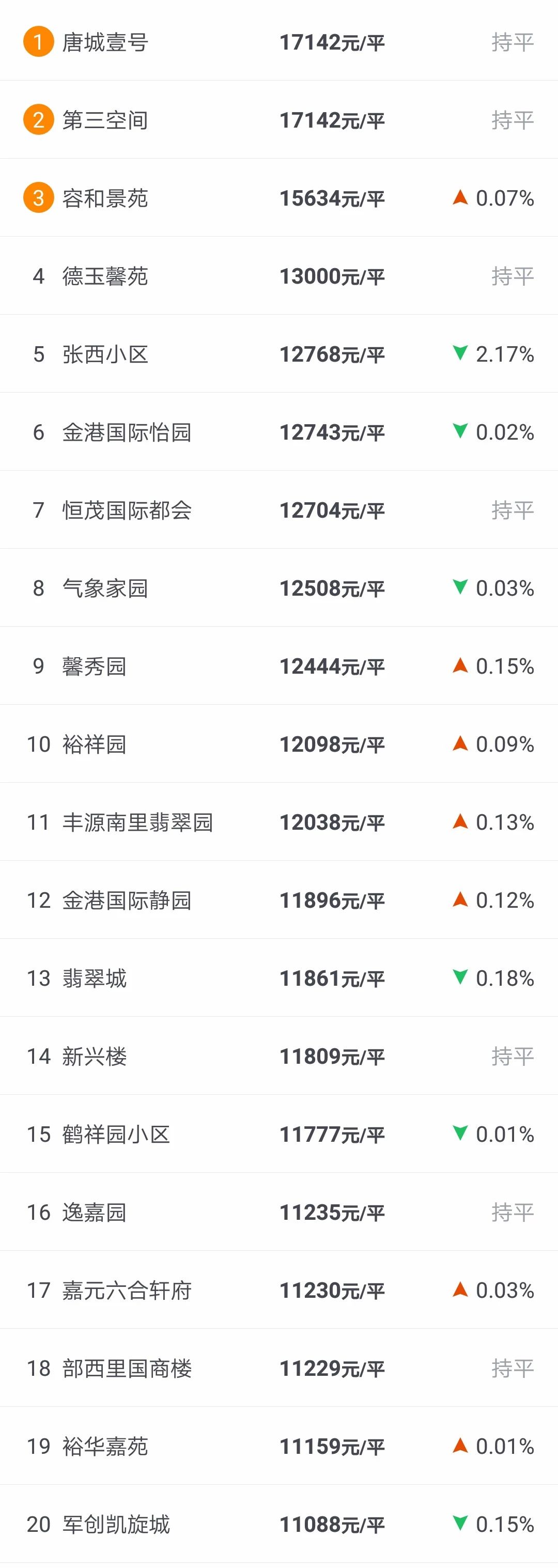This screenshot has width=558, height=1568.
Task: Open the 裕华嘉苑 entry
Action: click(105, 1446)
